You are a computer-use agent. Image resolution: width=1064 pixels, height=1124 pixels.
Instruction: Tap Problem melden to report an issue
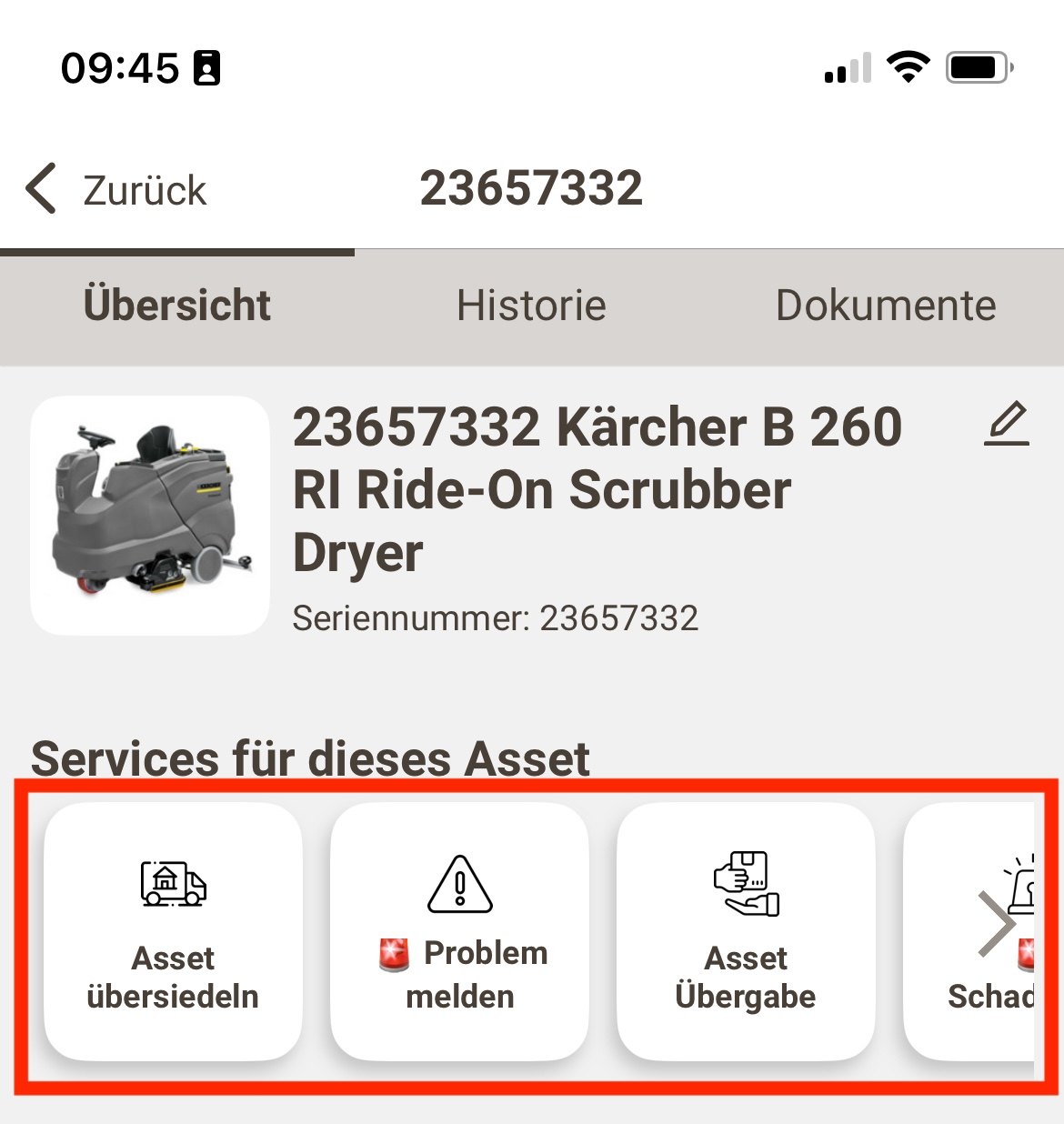(x=460, y=931)
